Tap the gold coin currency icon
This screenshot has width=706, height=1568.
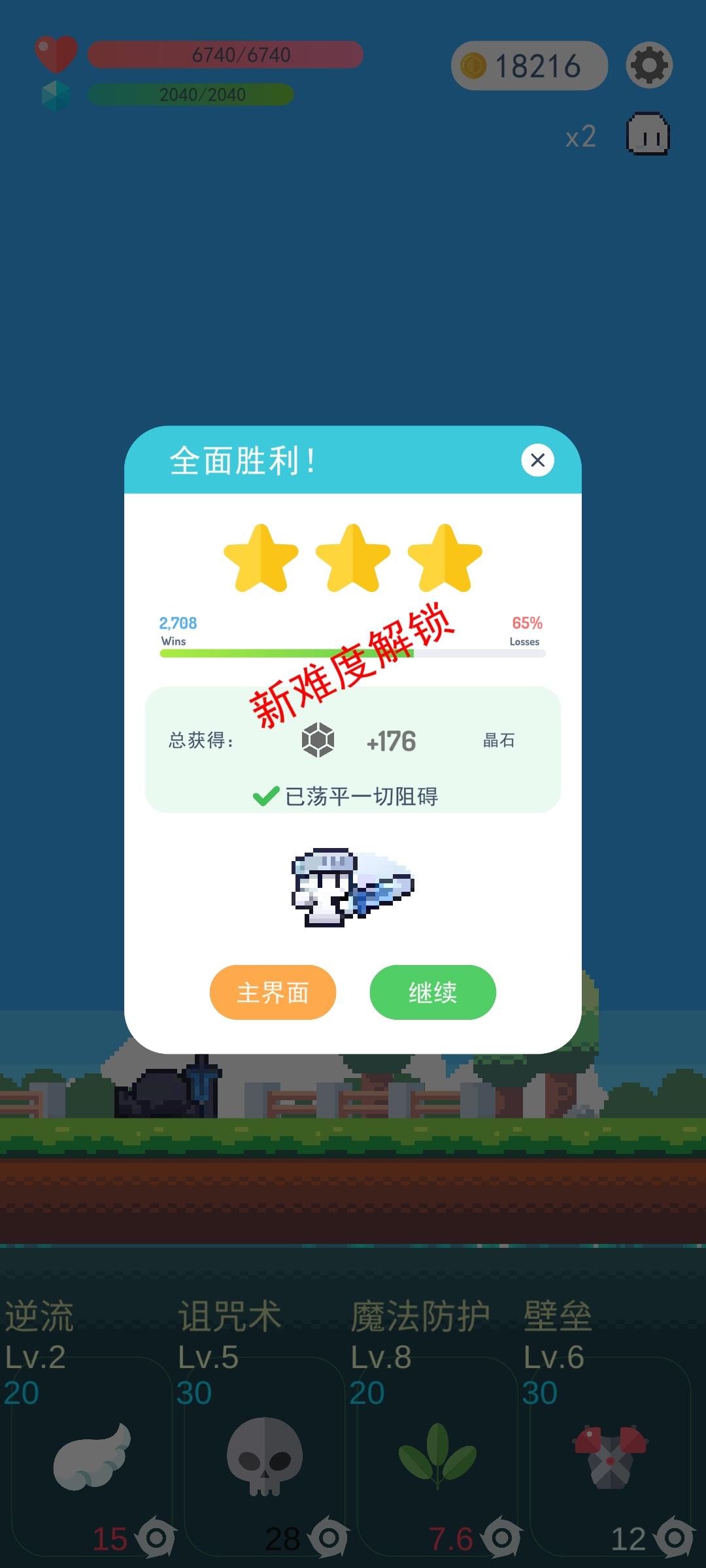click(x=474, y=65)
